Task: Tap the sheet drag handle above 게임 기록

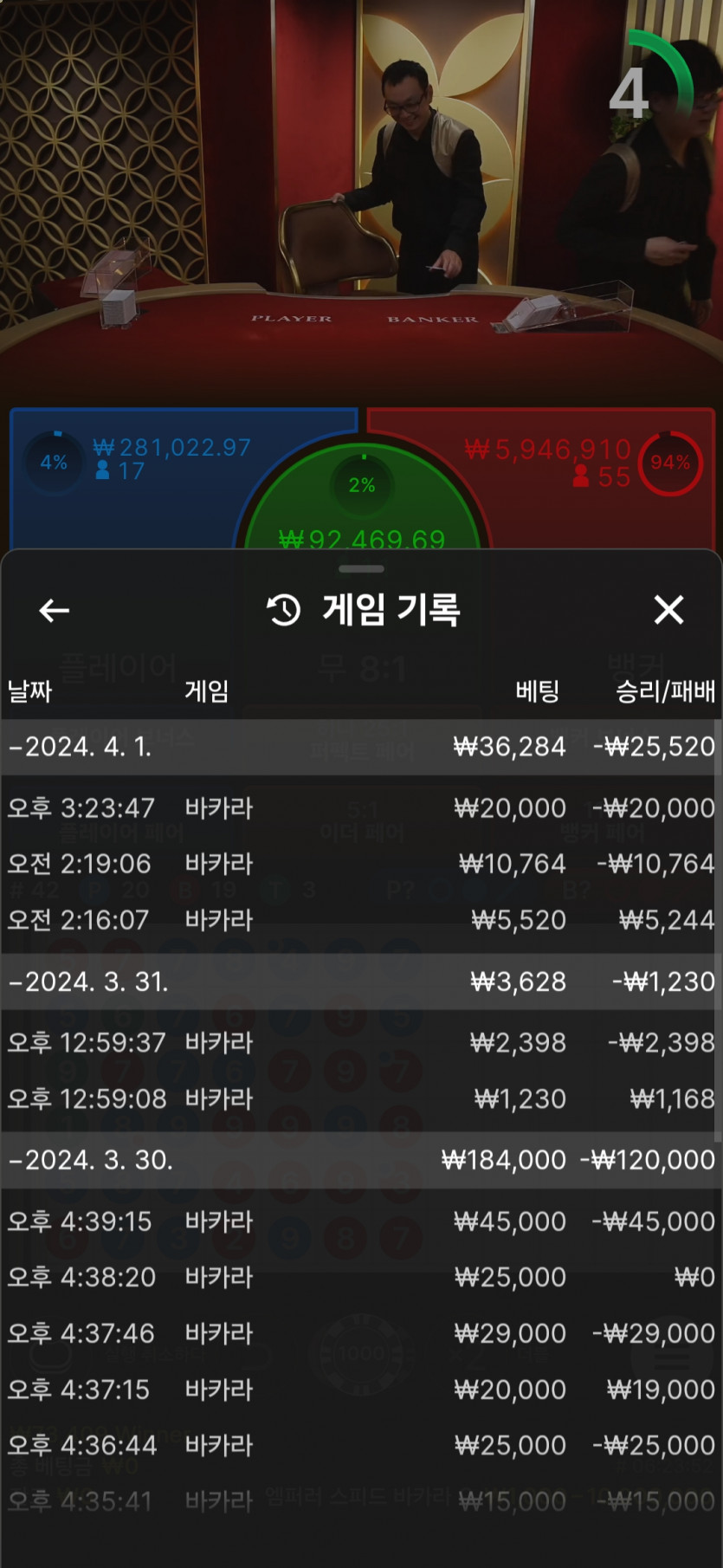Action: click(x=361, y=569)
